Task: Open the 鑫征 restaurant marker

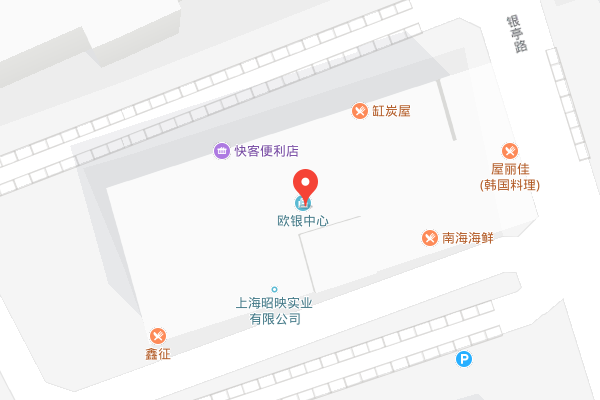Action: [157, 335]
